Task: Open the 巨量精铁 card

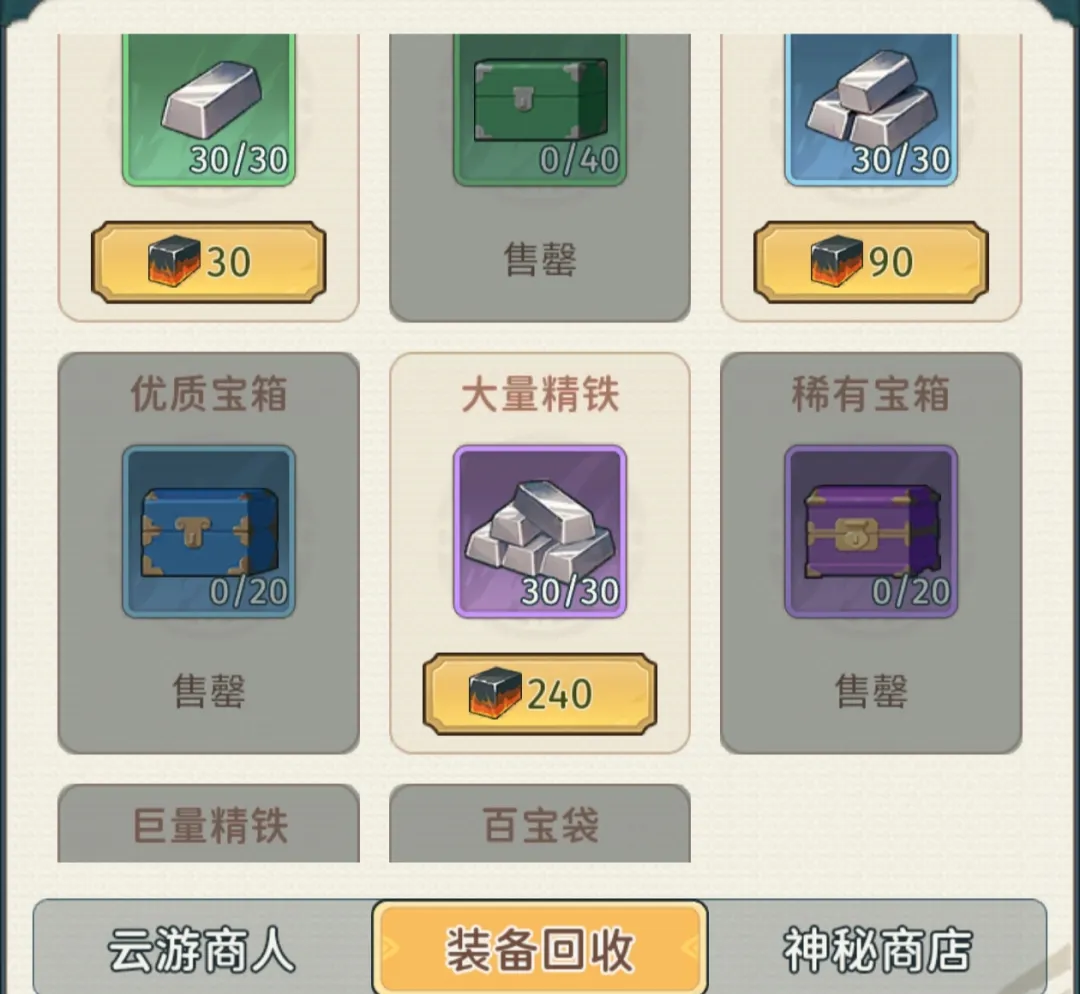Action: point(208,824)
